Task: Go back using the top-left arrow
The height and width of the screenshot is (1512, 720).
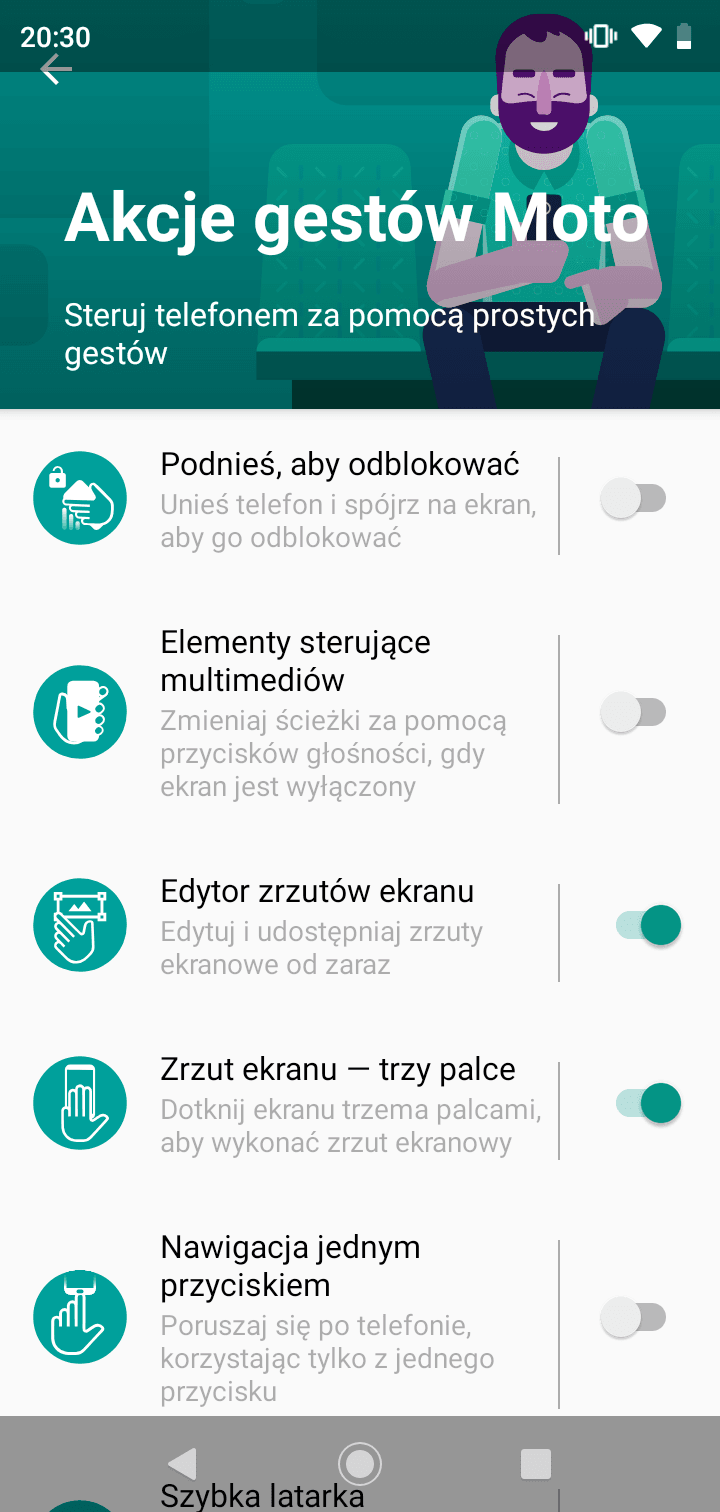Action: [56, 70]
